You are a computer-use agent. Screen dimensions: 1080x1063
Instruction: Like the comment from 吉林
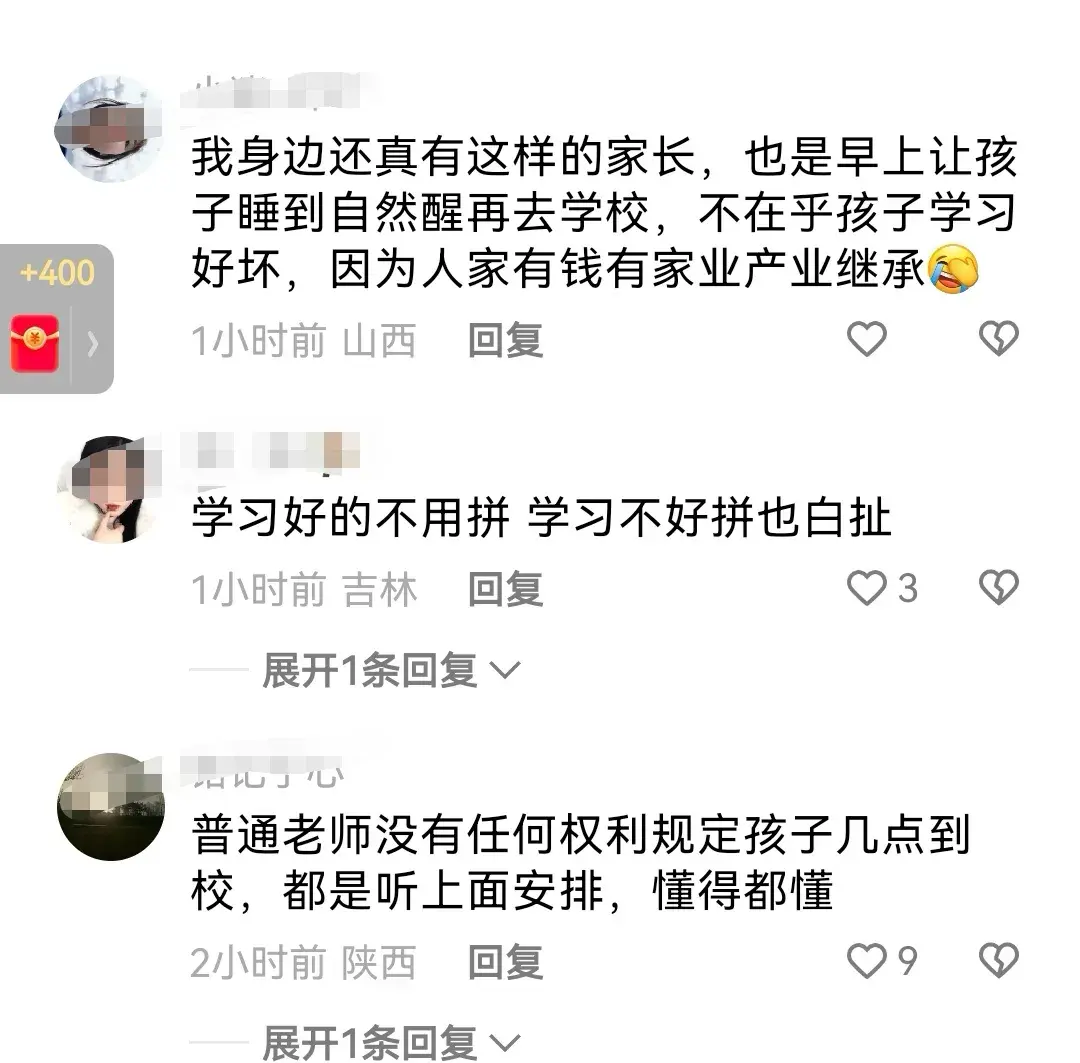click(866, 589)
